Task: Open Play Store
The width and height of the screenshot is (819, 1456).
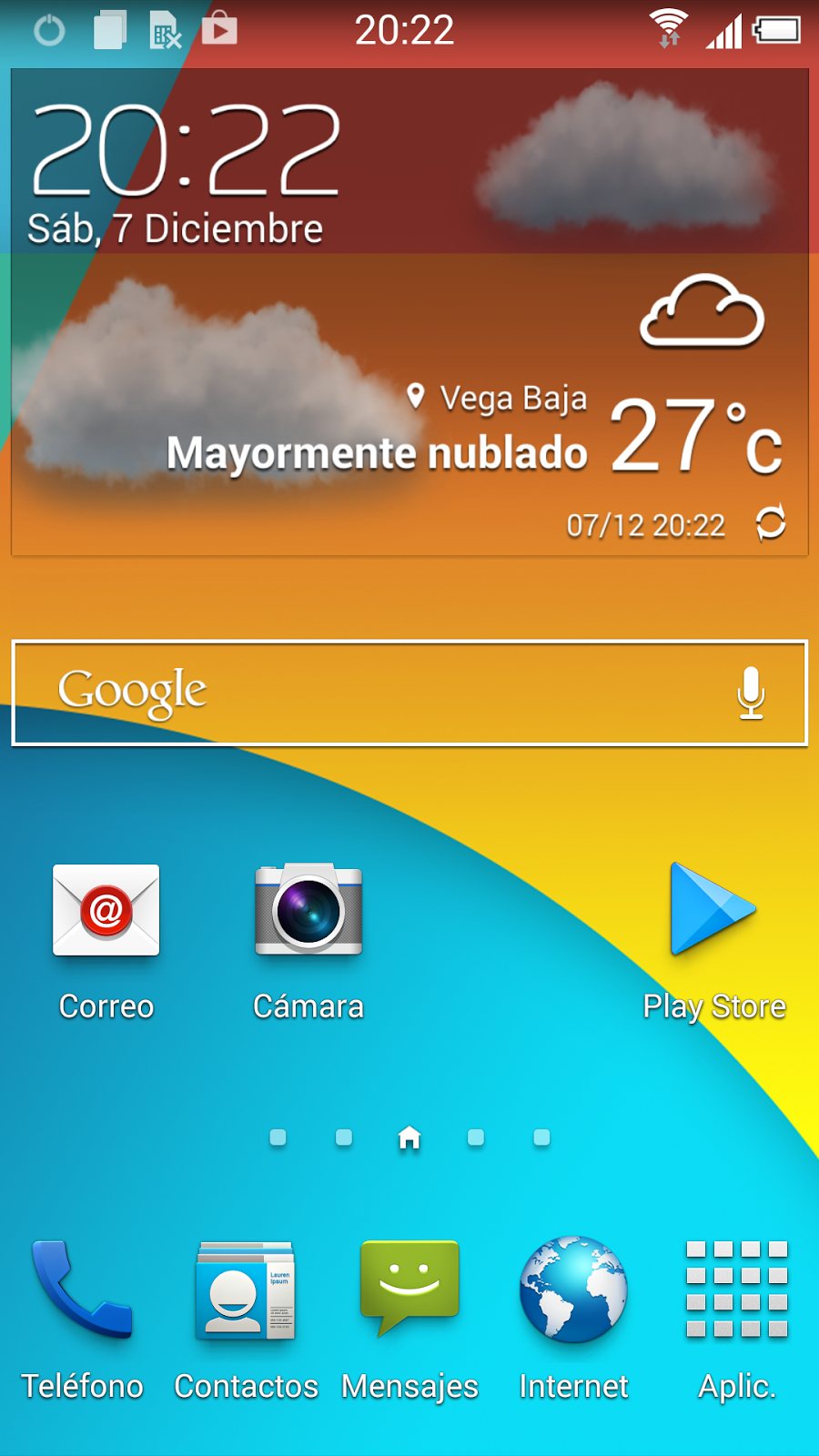Action: 713,912
